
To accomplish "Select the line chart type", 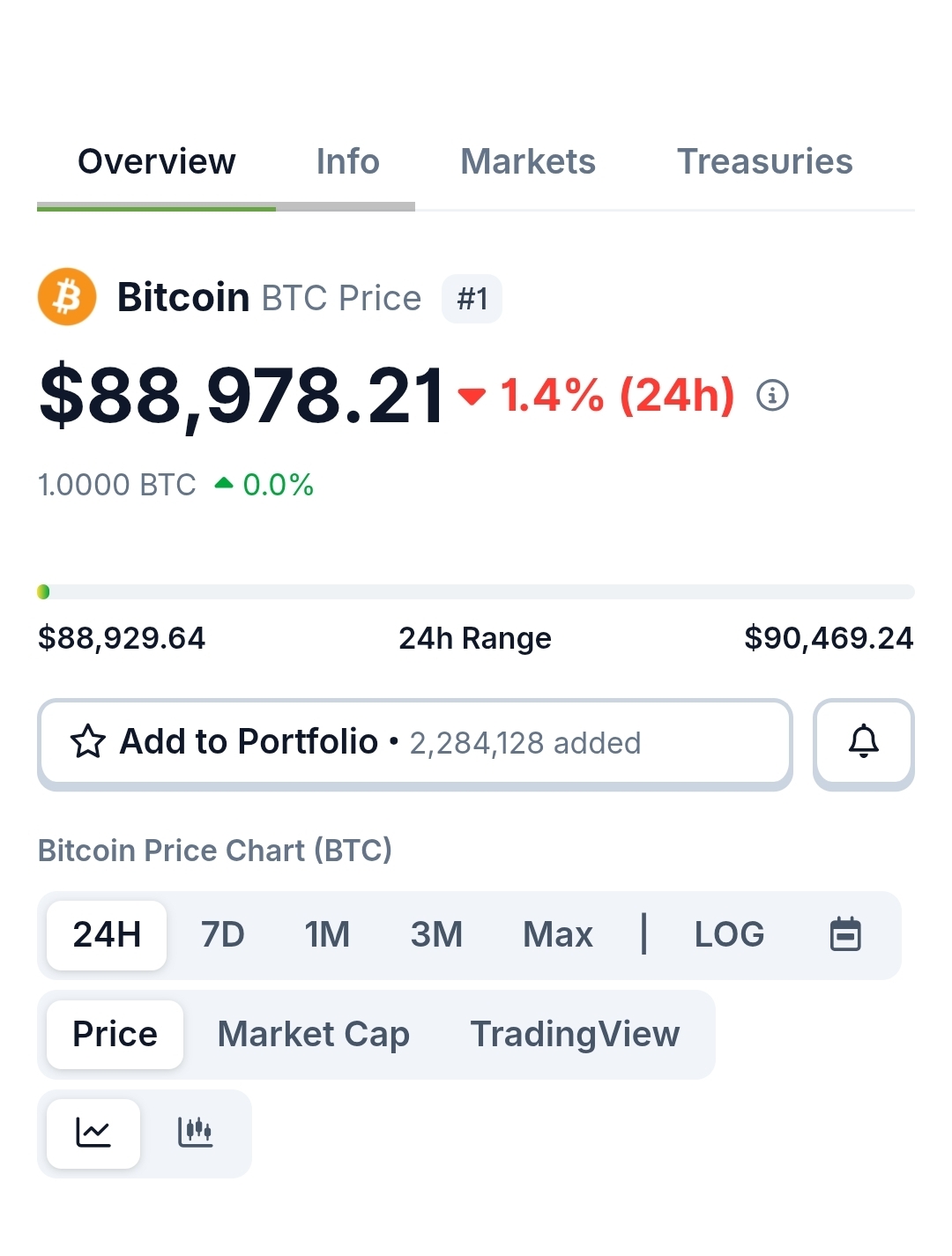I will (x=93, y=1133).
